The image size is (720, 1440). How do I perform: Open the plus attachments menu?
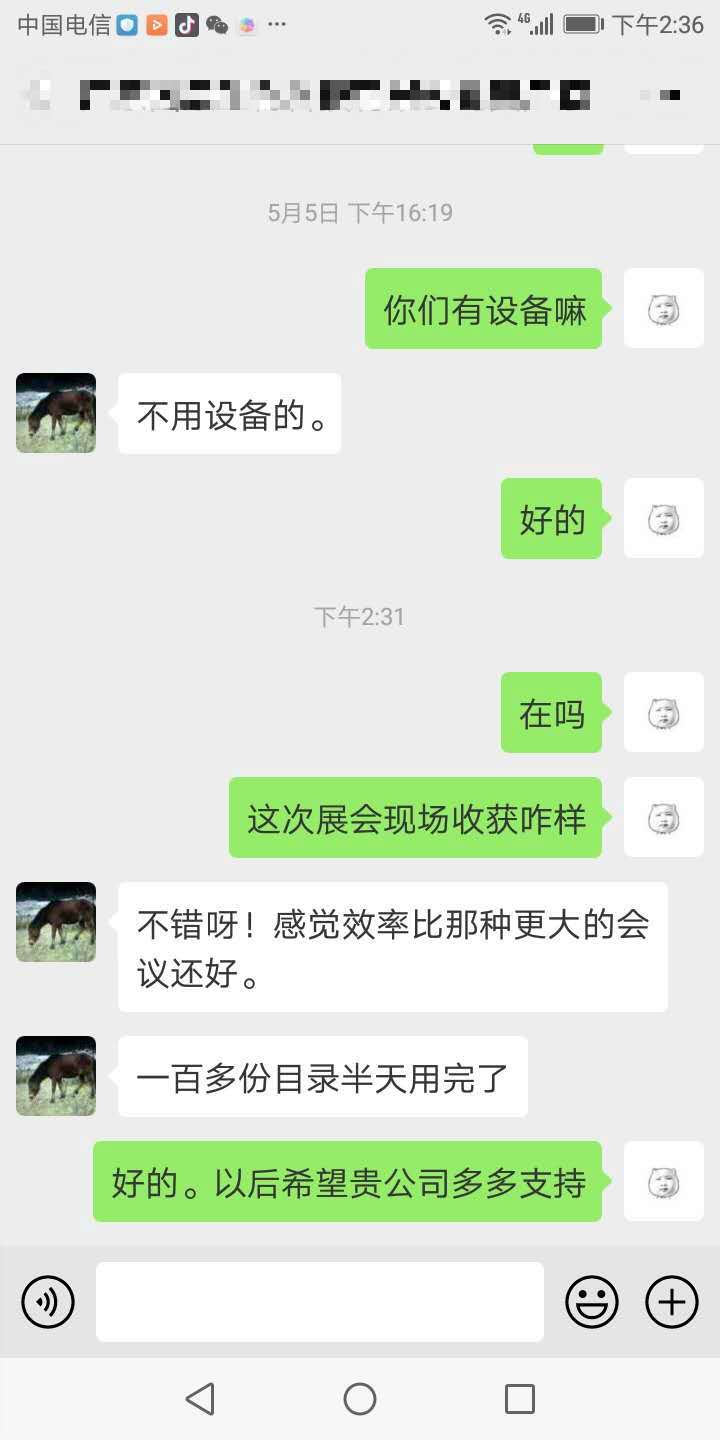click(x=672, y=1302)
